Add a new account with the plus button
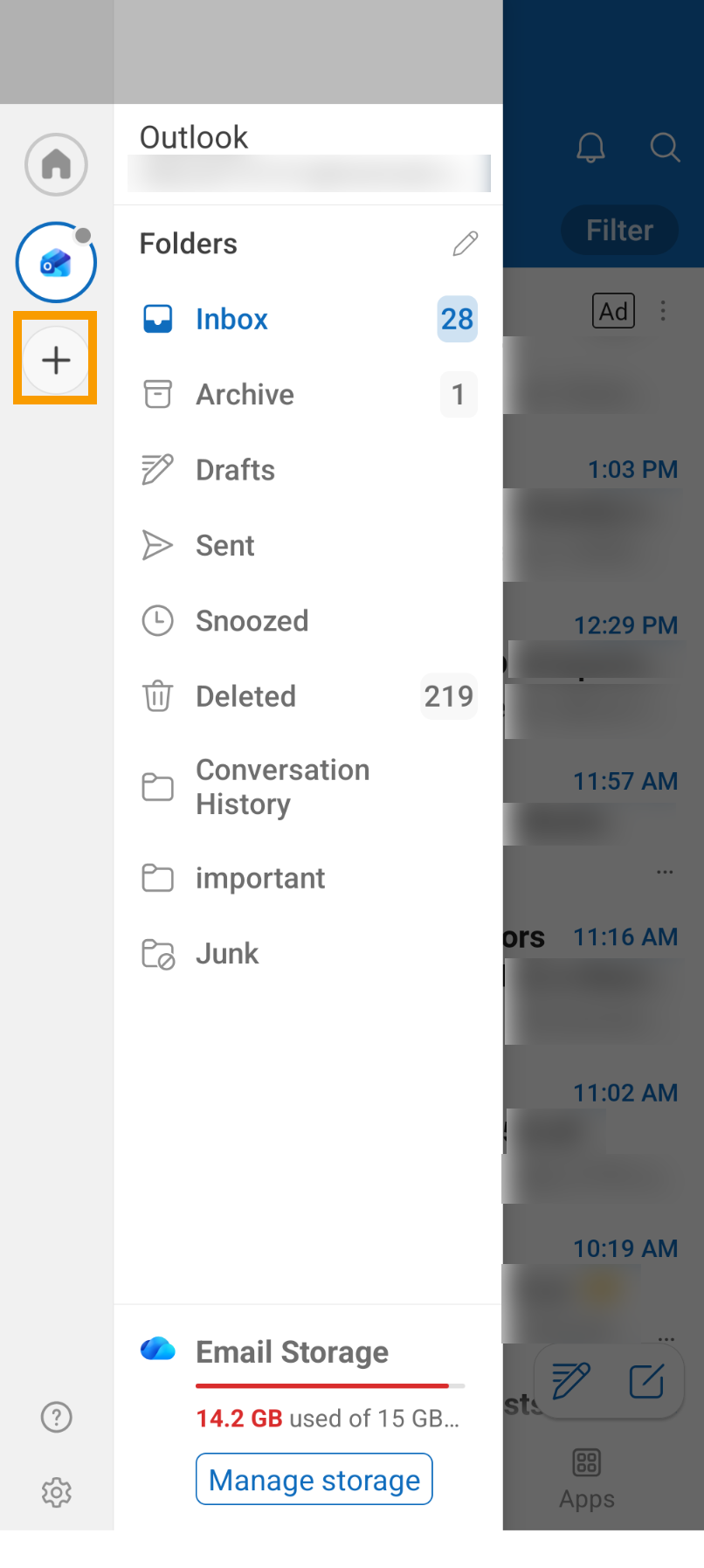Viewport: 704px width, 1568px height. (x=56, y=359)
